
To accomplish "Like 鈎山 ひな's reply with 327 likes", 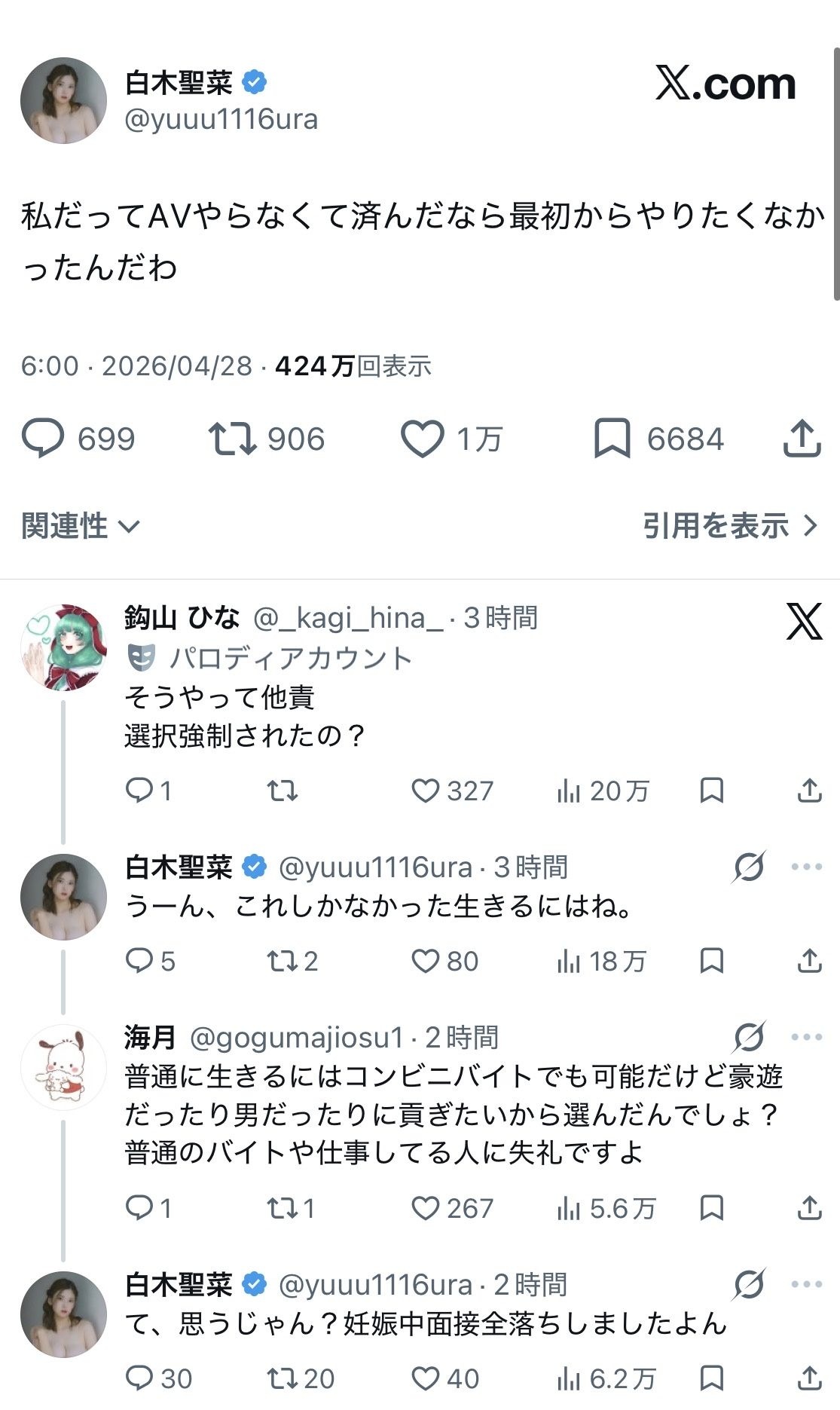I will [426, 791].
